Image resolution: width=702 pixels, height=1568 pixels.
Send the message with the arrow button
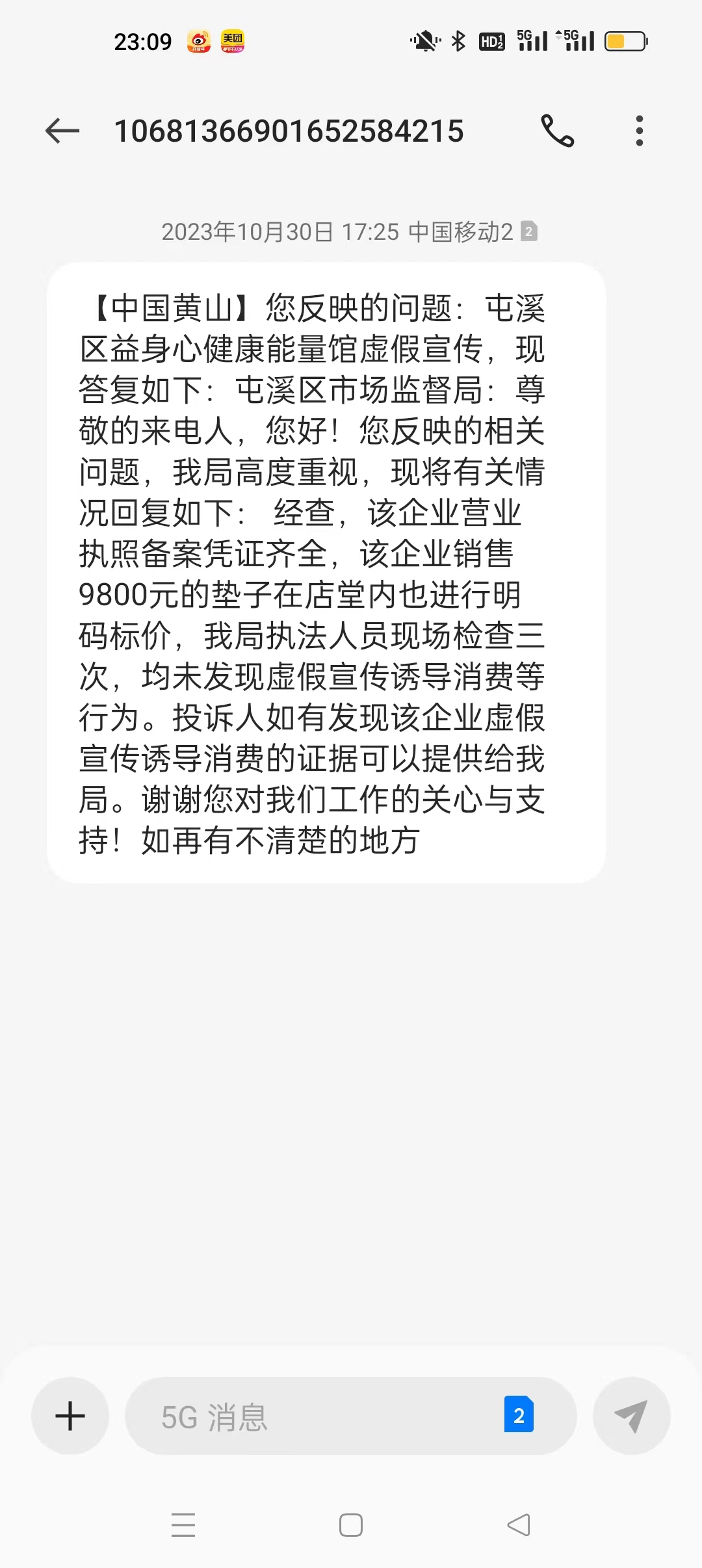point(631,1416)
